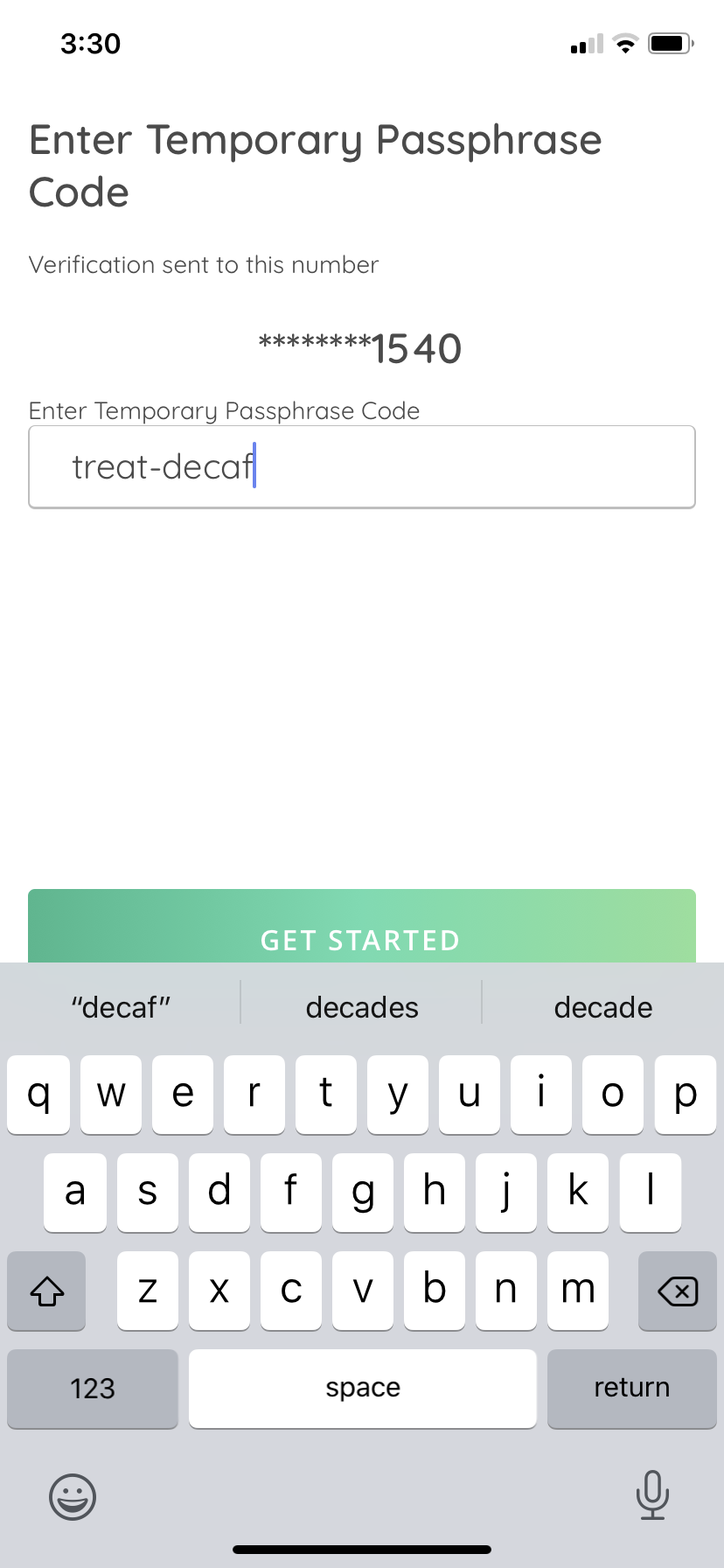Viewport: 724px width, 1568px height.
Task: Tap the return key
Action: tap(631, 1388)
